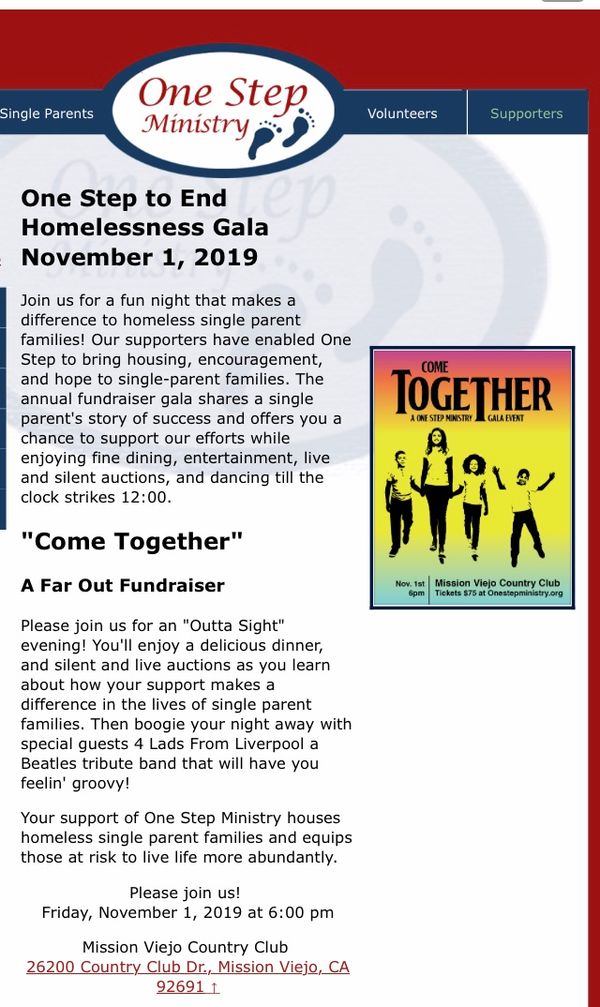Open the 26200 Country Club Dr. address link
600x1007 pixels.
tap(188, 976)
